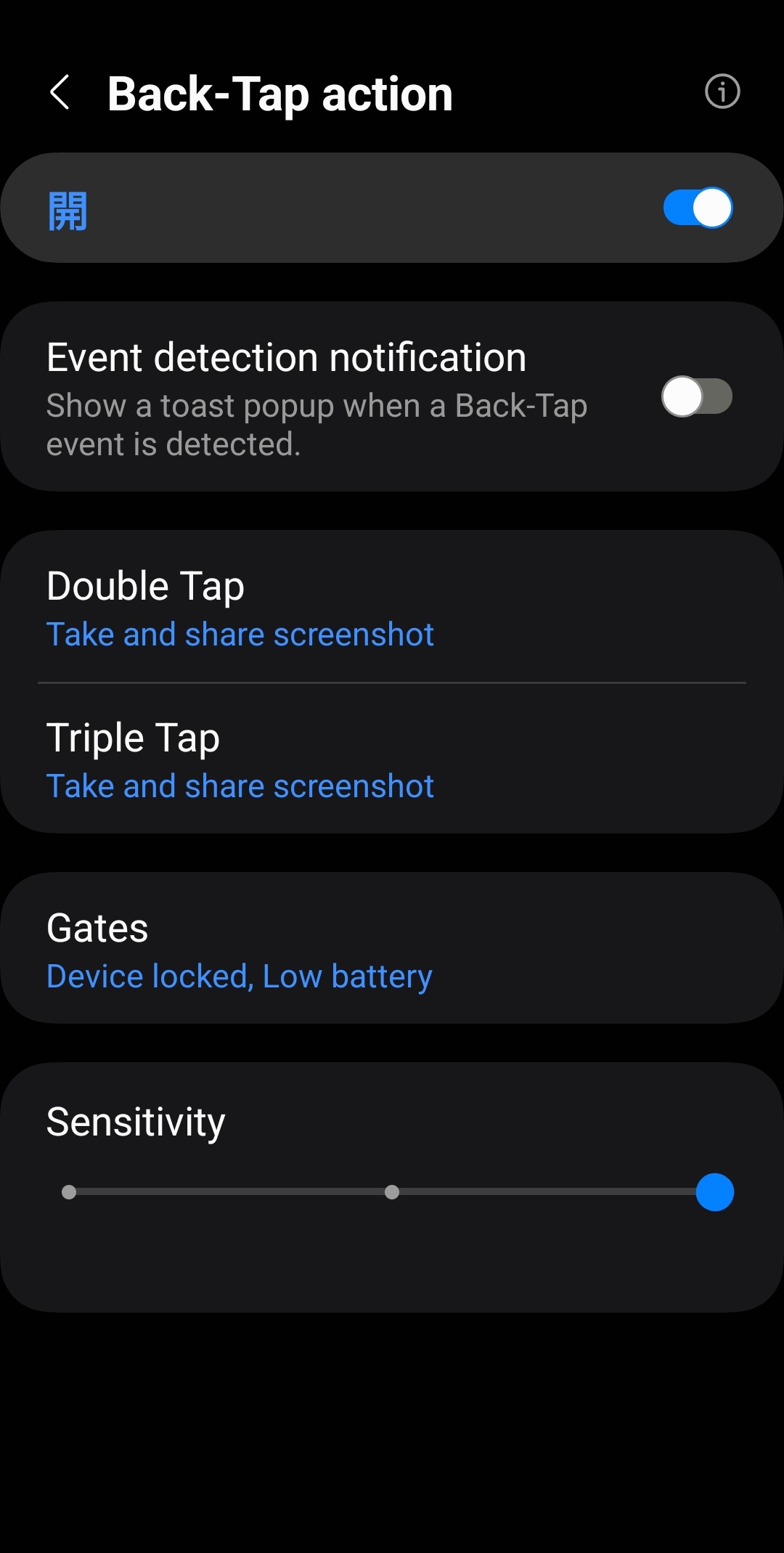The image size is (784, 1553).
Task: Set sensitivity to the lowest level
Action: (x=69, y=1192)
